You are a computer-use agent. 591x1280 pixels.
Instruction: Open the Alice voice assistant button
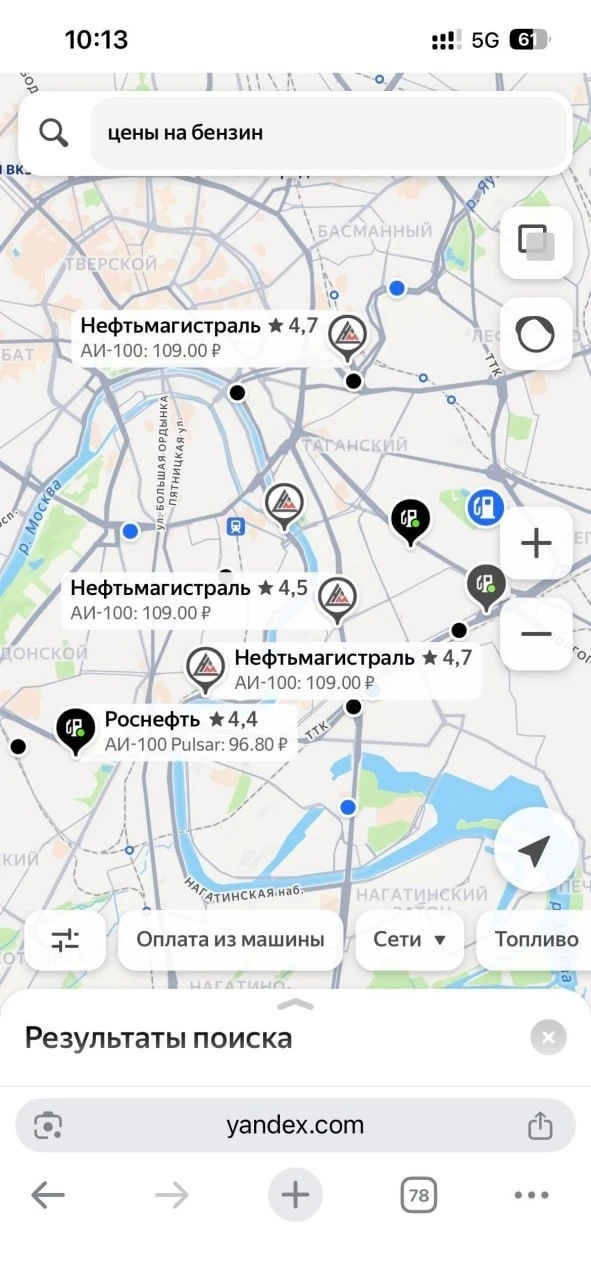pyautogui.click(x=536, y=334)
